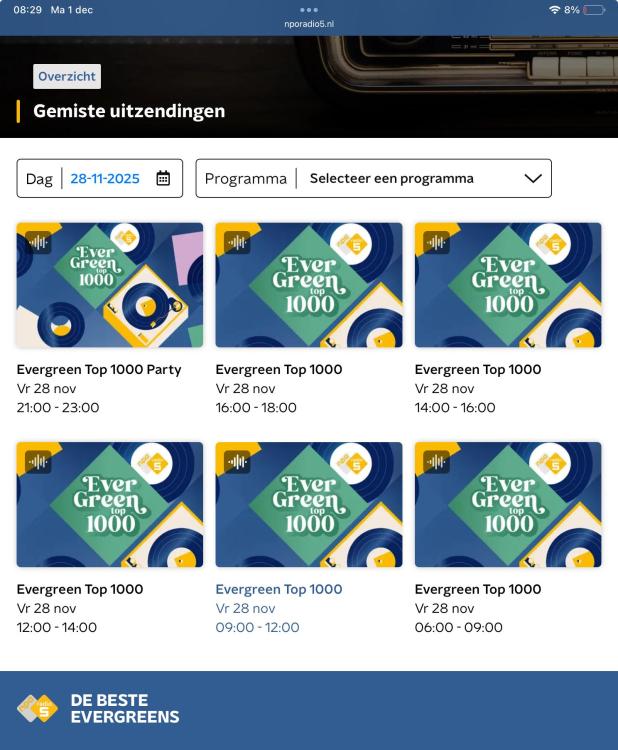618x750 pixels.
Task: View the Evergreen Top 1000 06:00 - 09:00 broadcast
Action: (508, 505)
